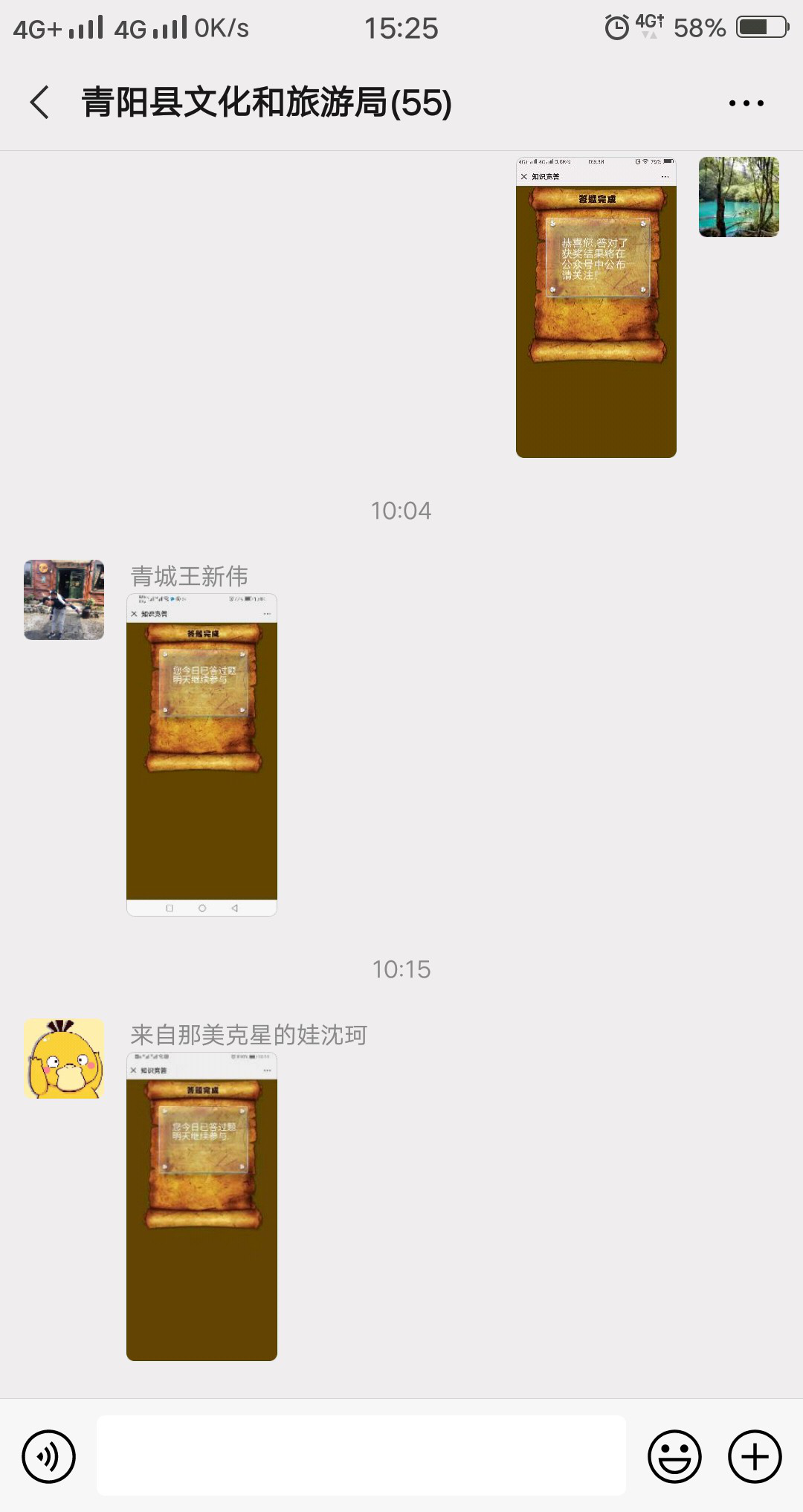View the image sent by 来自那美克星的娃沈珂

point(201,1206)
